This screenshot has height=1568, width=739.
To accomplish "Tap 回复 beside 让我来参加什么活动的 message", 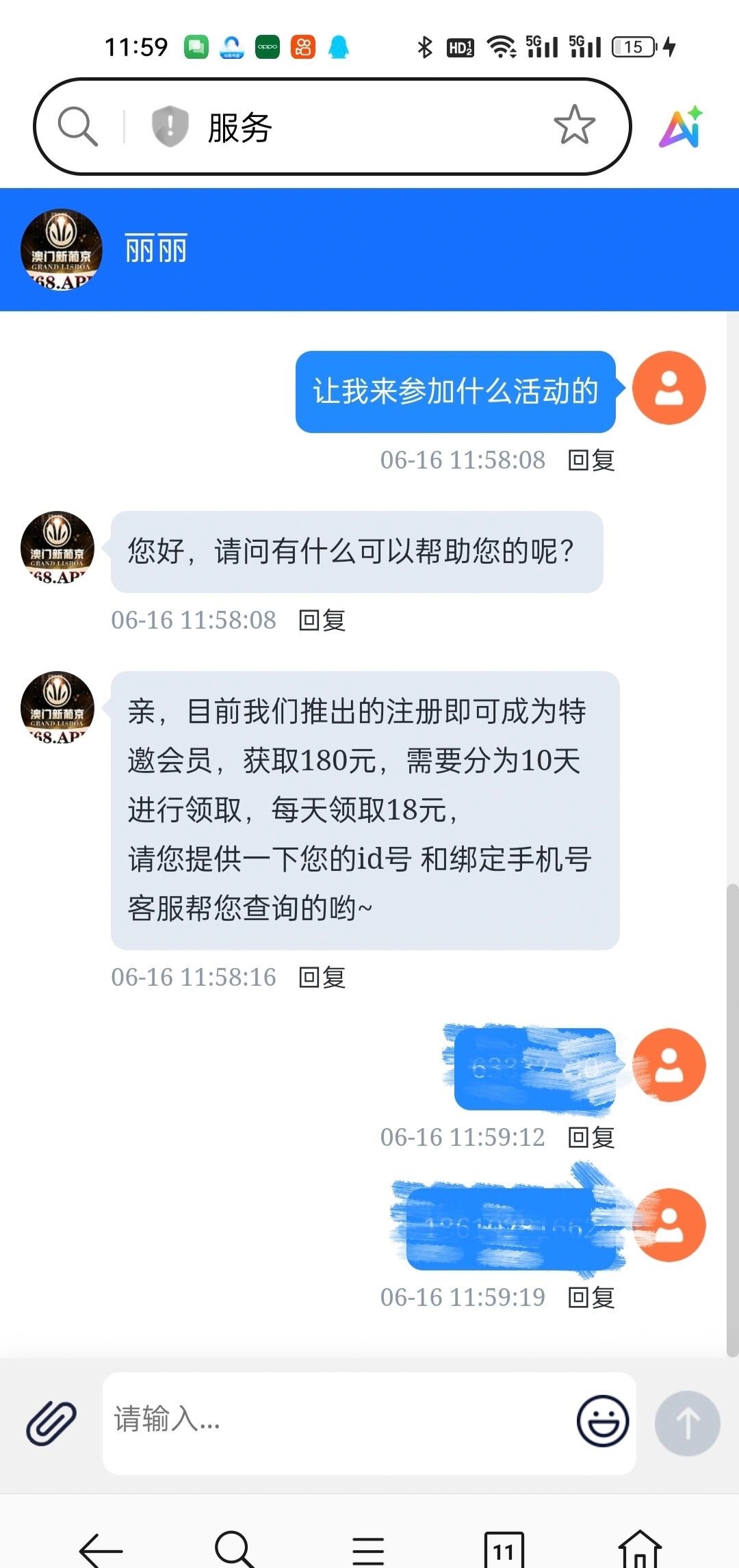I will pos(591,462).
